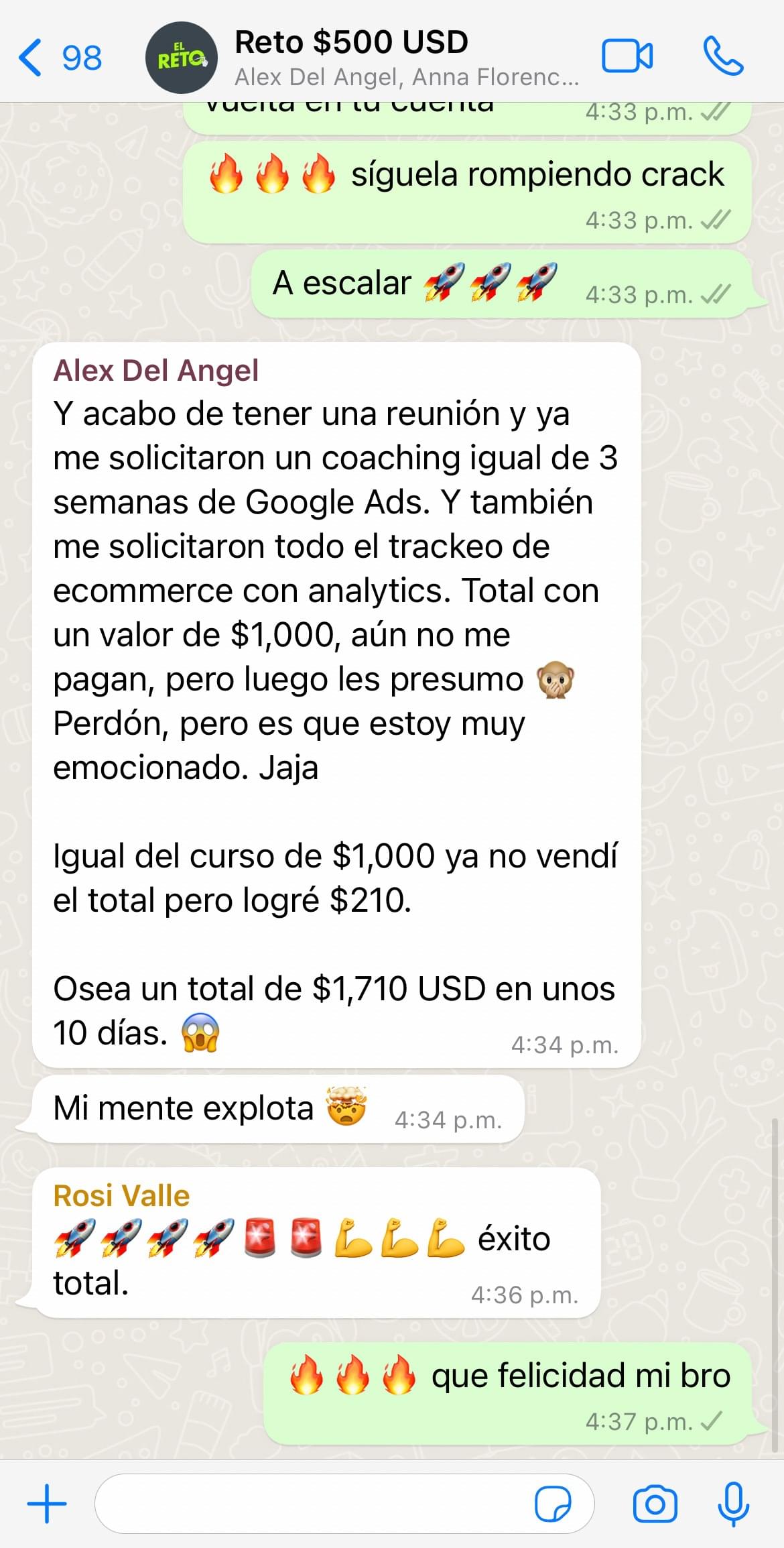Open the attachment plus menu
This screenshot has width=784, height=1548.
tap(47, 1504)
